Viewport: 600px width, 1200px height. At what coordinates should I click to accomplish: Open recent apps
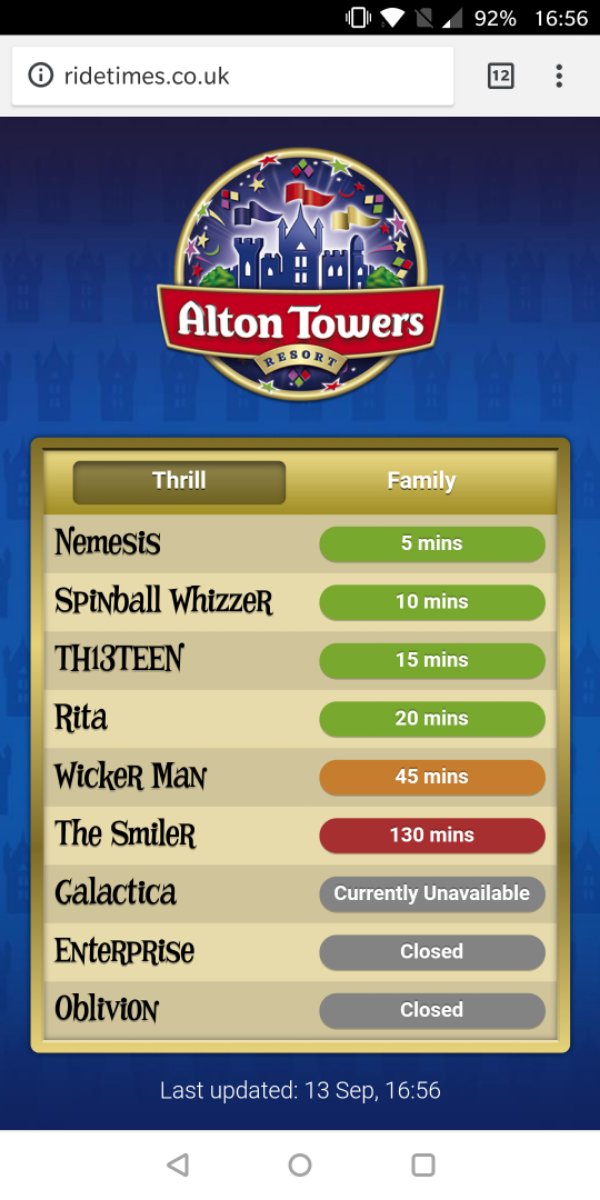click(x=423, y=1164)
